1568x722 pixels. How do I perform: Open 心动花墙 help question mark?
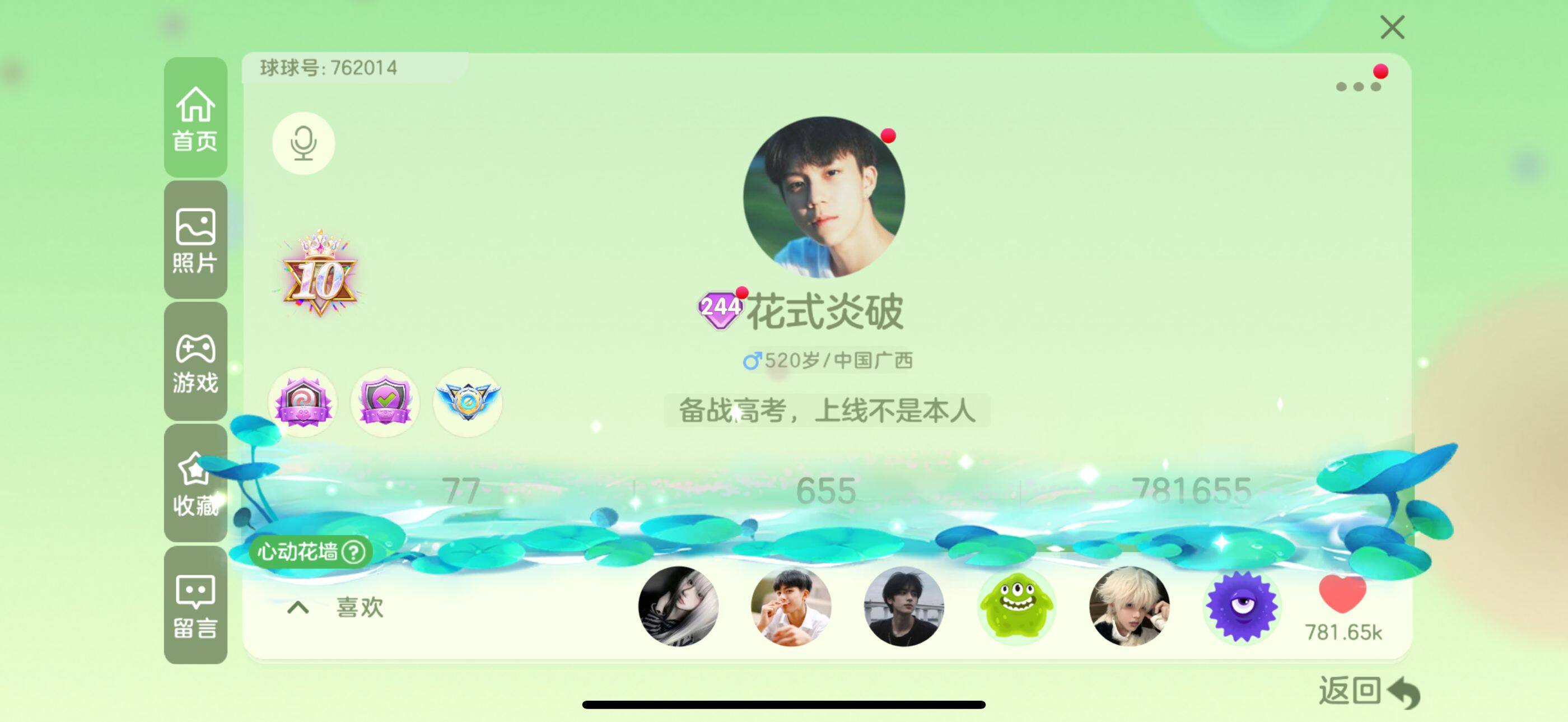pos(354,552)
